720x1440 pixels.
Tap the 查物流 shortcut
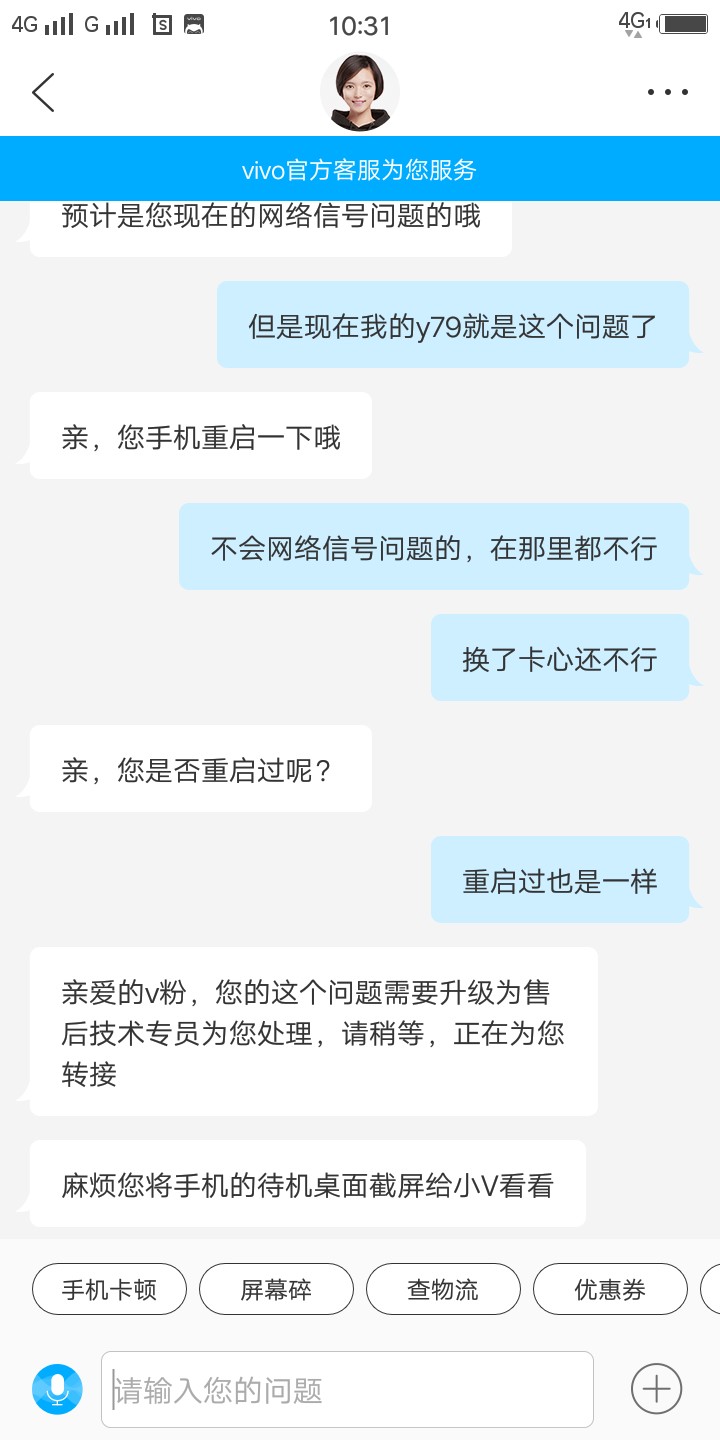(443, 1289)
